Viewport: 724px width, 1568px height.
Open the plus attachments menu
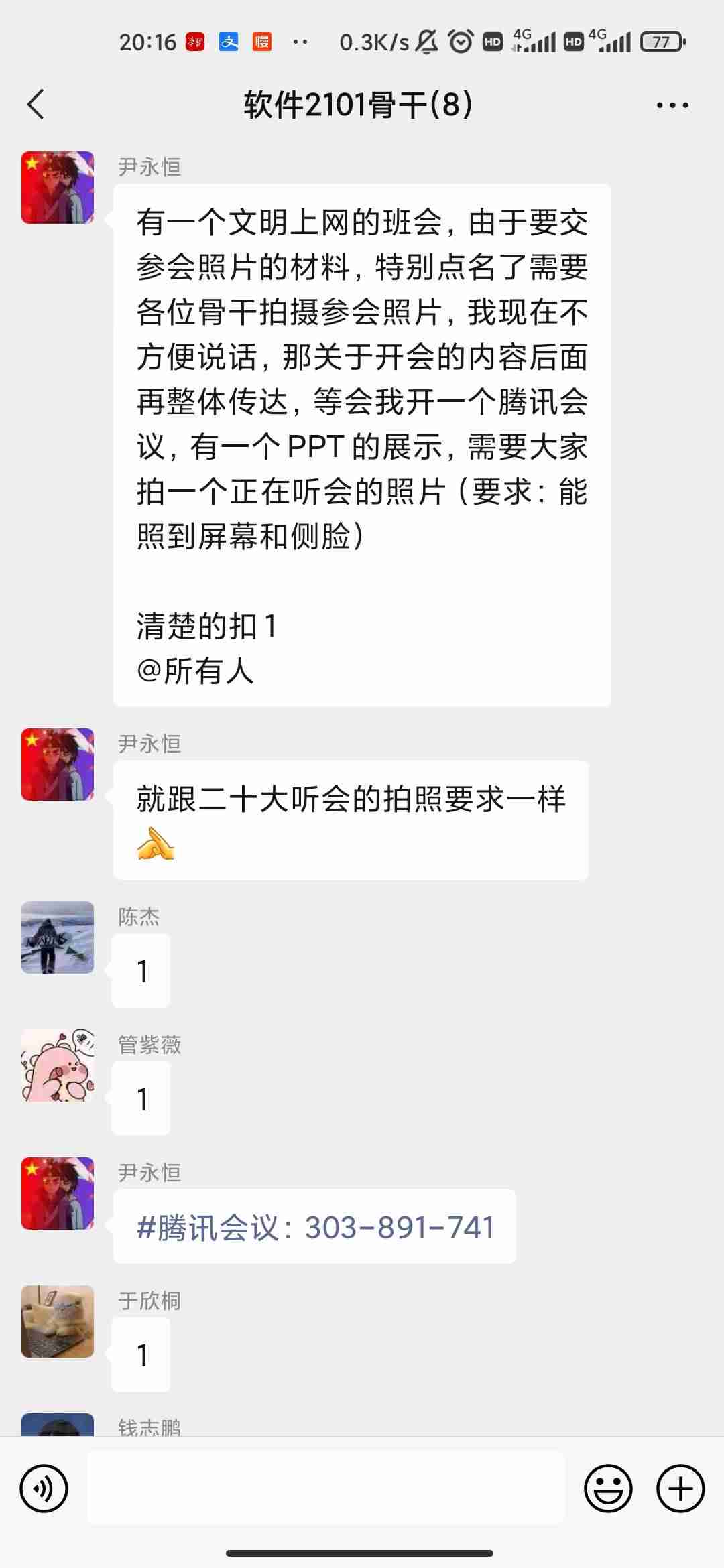pyautogui.click(x=680, y=1489)
